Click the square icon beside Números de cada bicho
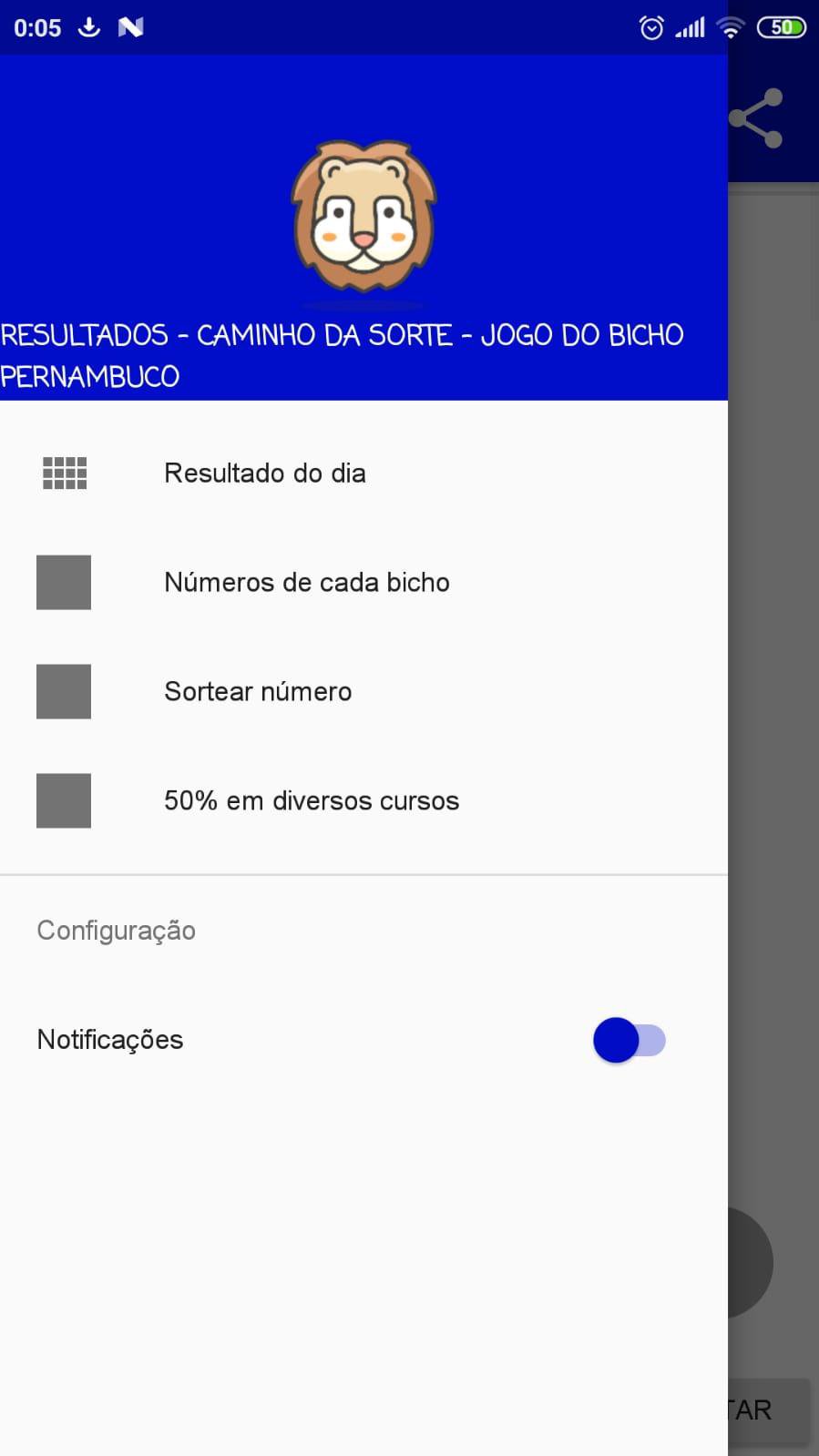This screenshot has width=819, height=1456. [63, 581]
